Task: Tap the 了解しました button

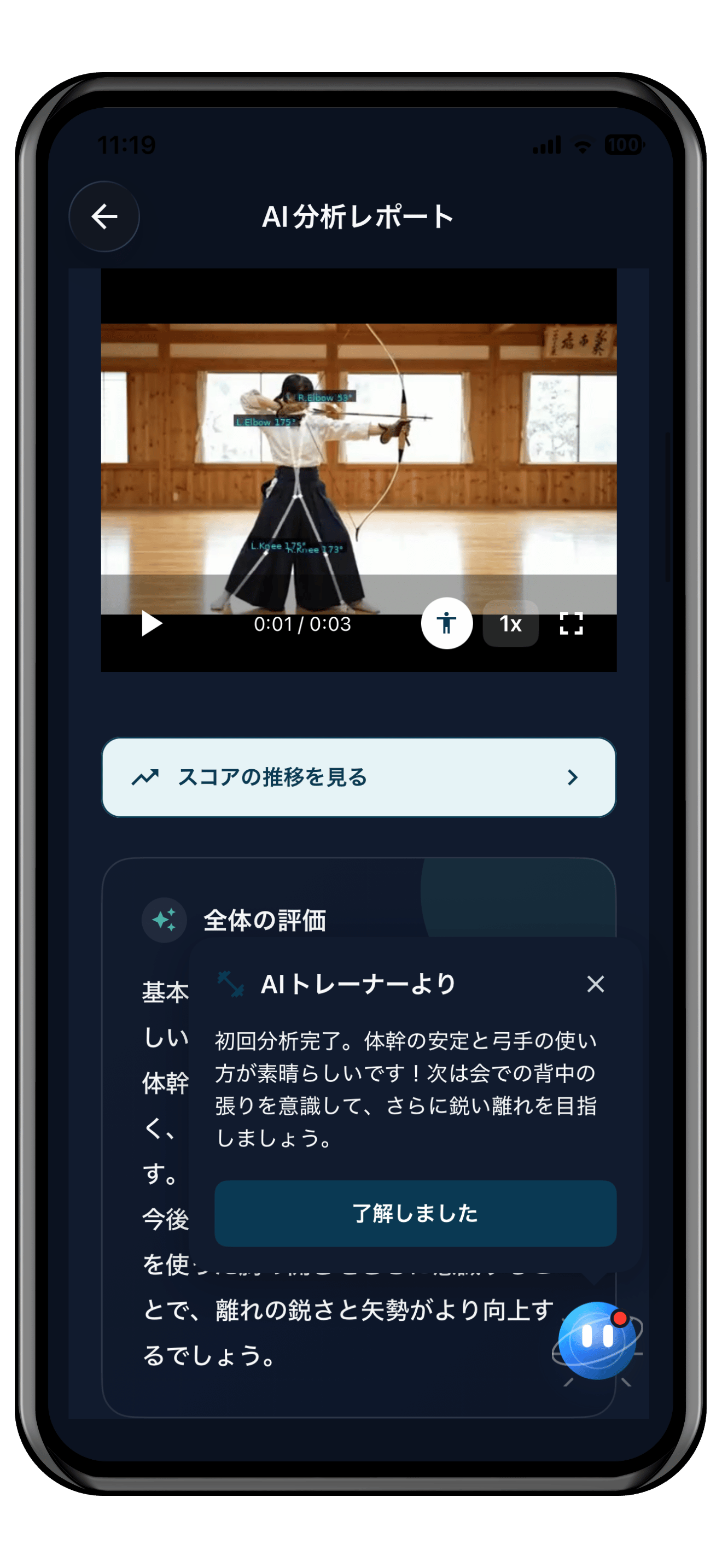Action: 415,1213
